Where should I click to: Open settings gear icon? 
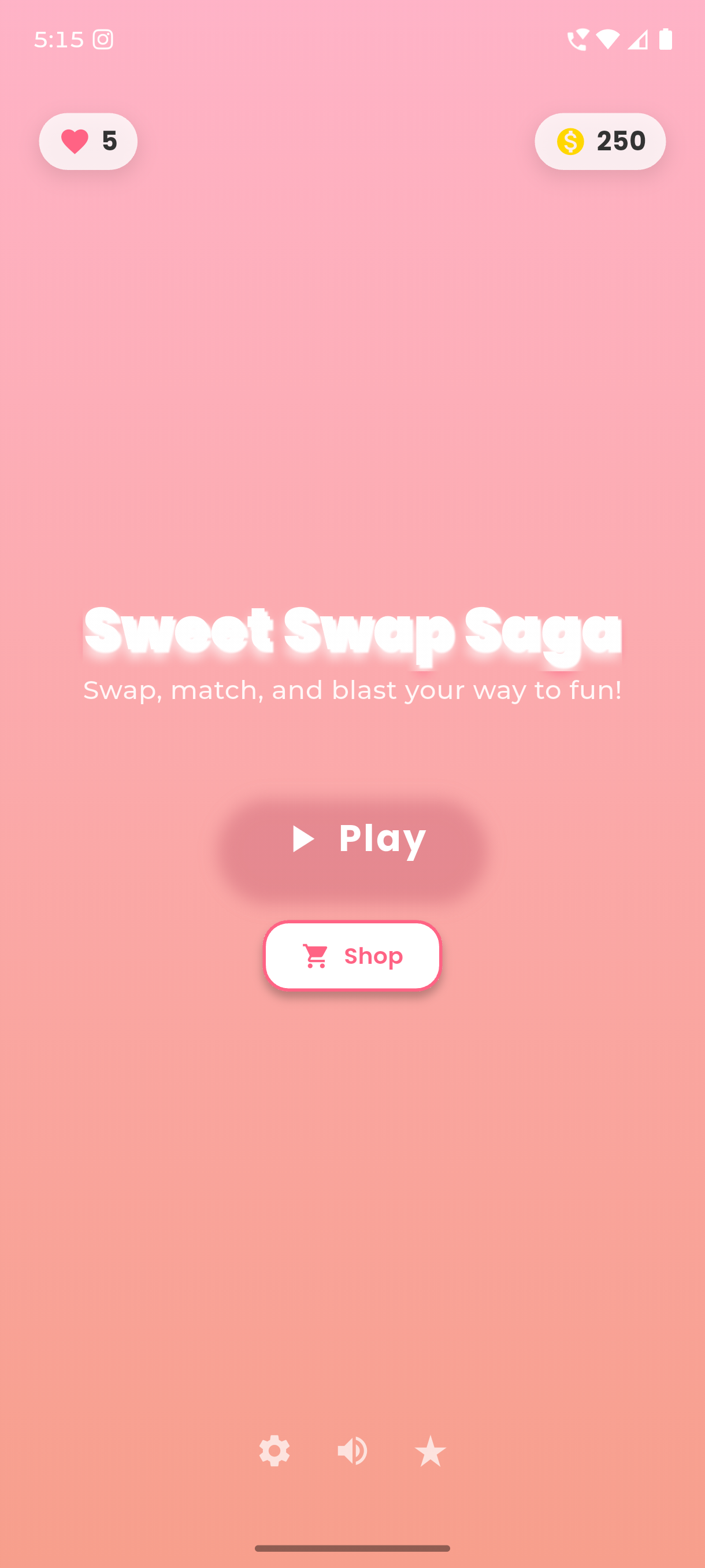point(274,1451)
